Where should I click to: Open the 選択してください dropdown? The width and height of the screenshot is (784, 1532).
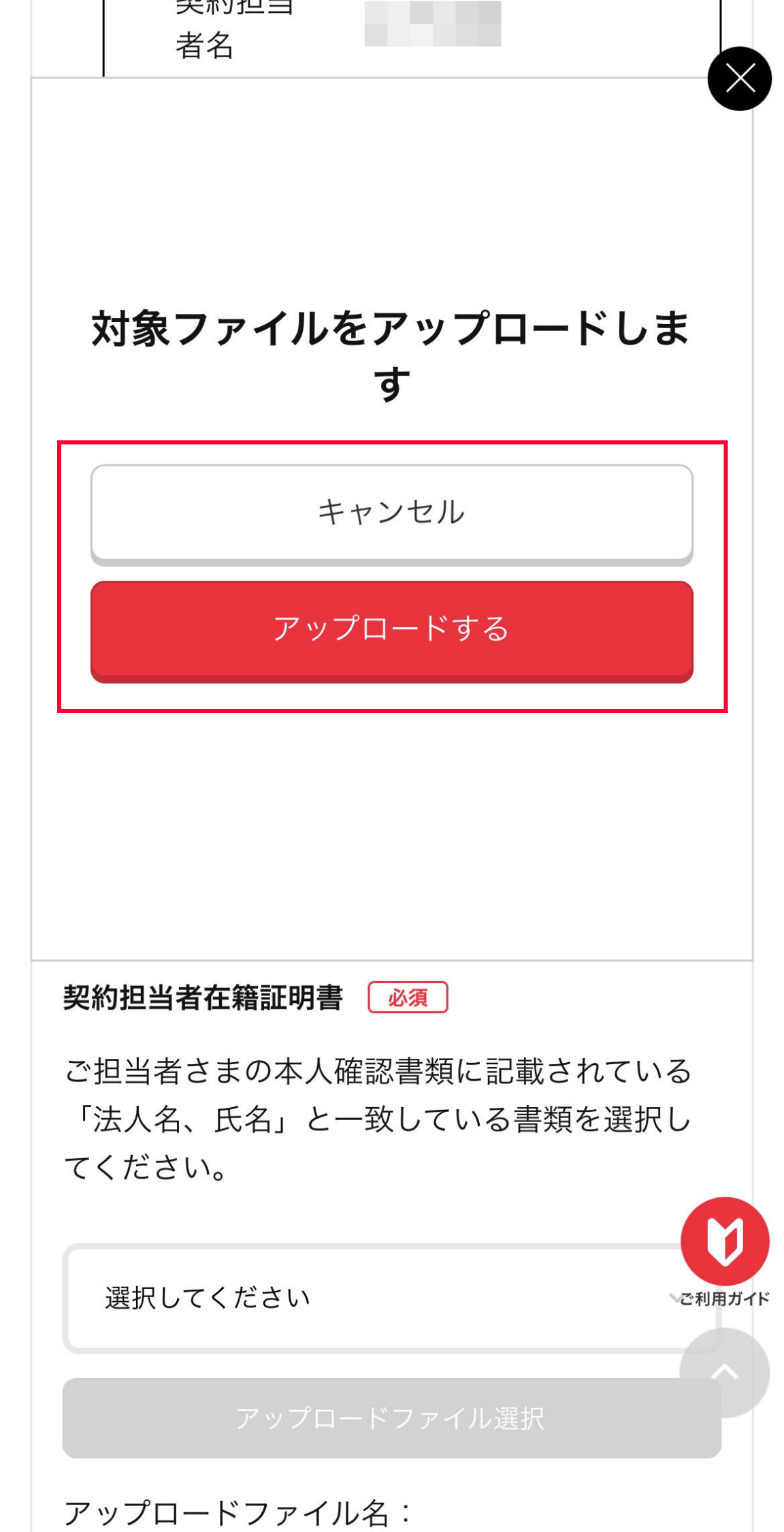click(367, 1298)
